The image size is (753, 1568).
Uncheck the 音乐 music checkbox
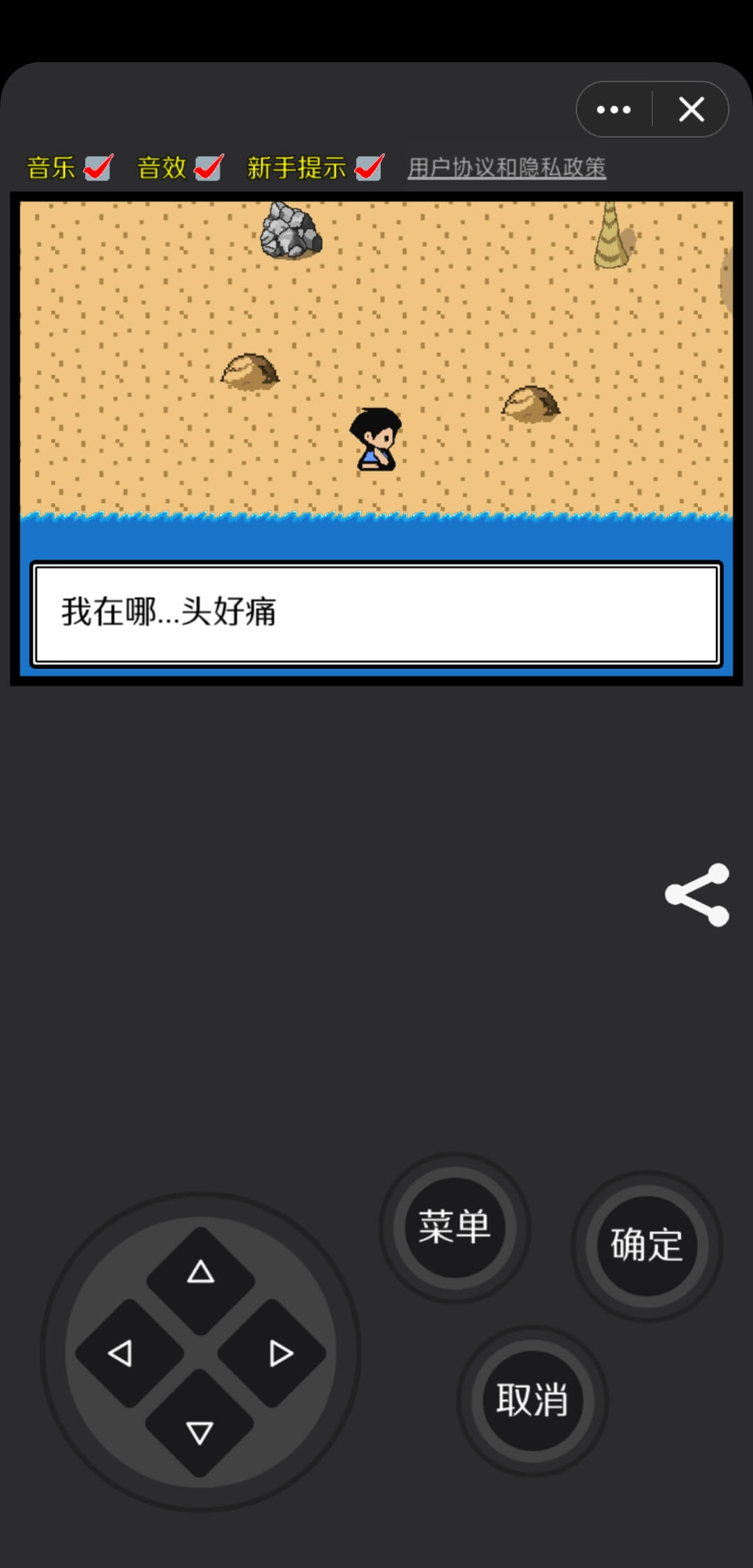(x=98, y=167)
